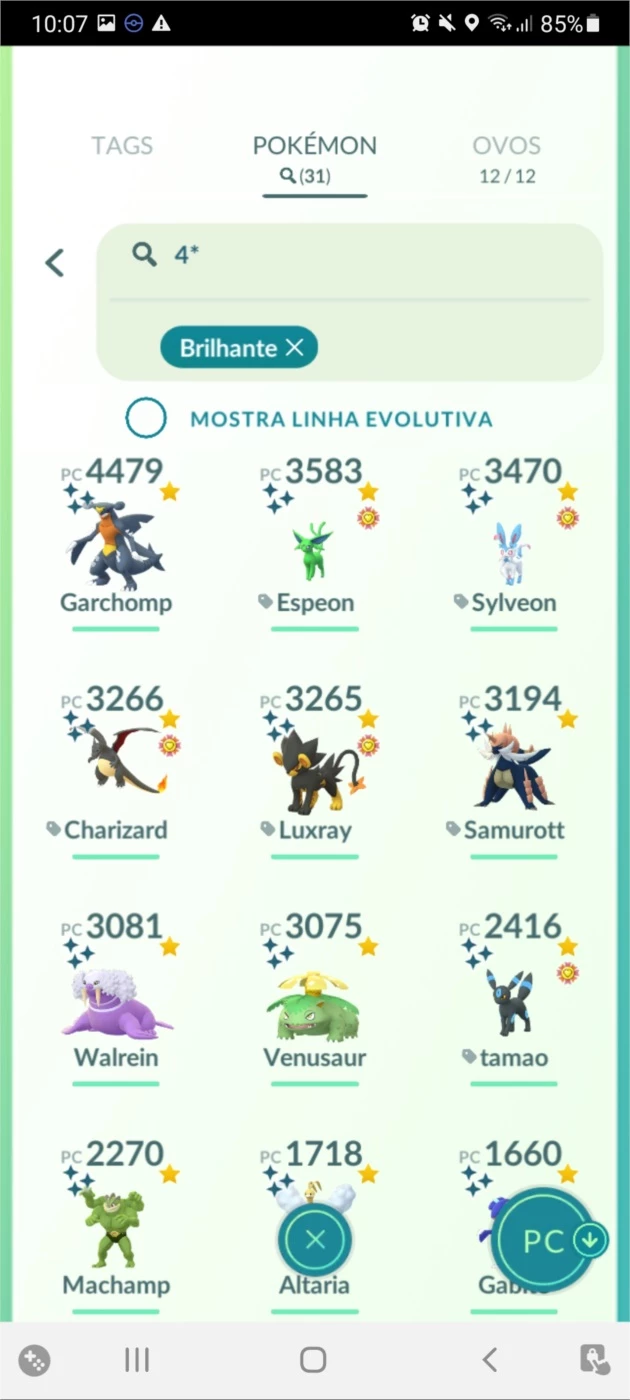This screenshot has height=1400, width=630.
Task: Open the Sylveon Pokémon
Action: coord(513,550)
